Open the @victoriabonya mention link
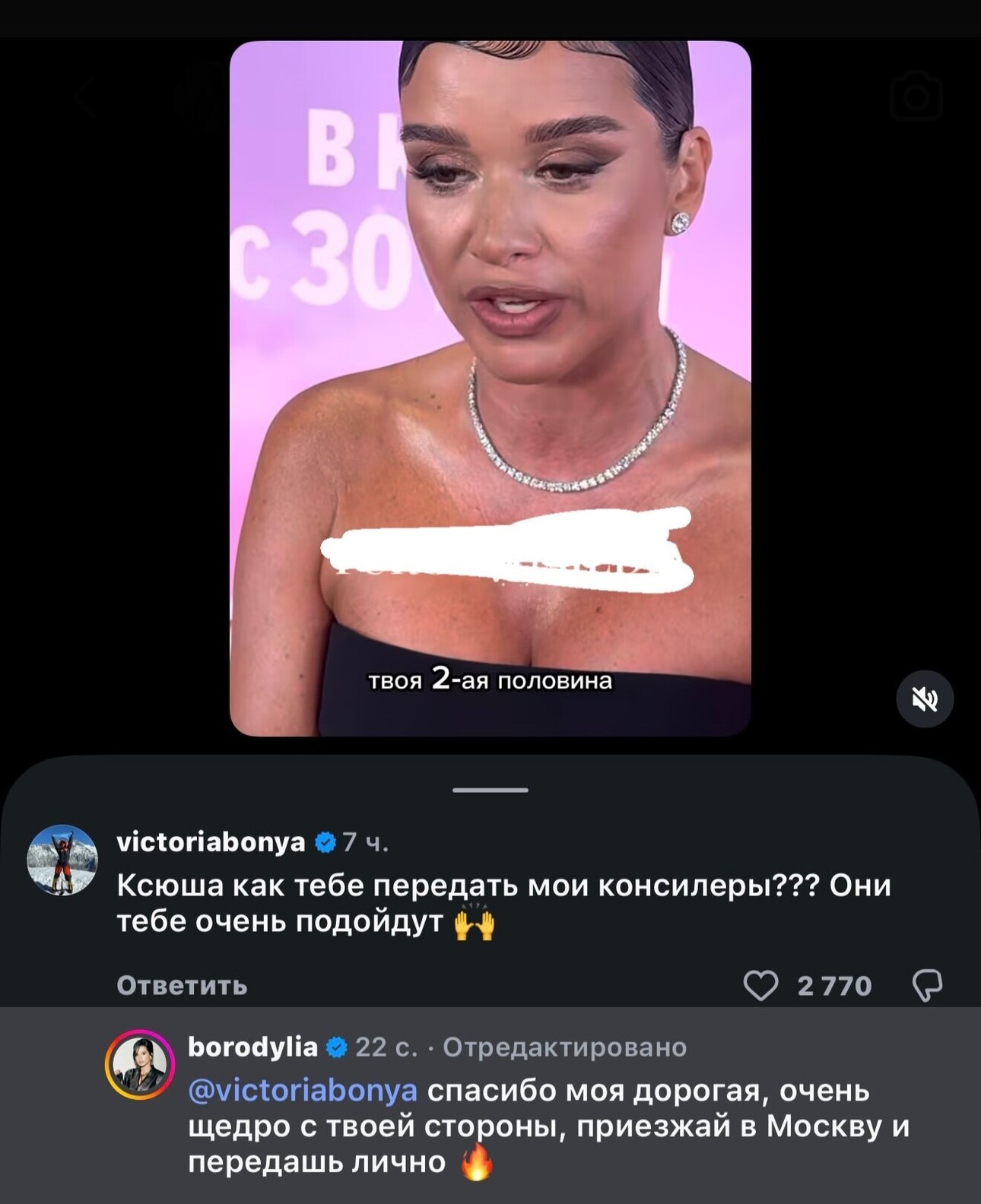The width and height of the screenshot is (981, 1204). pos(303,1091)
